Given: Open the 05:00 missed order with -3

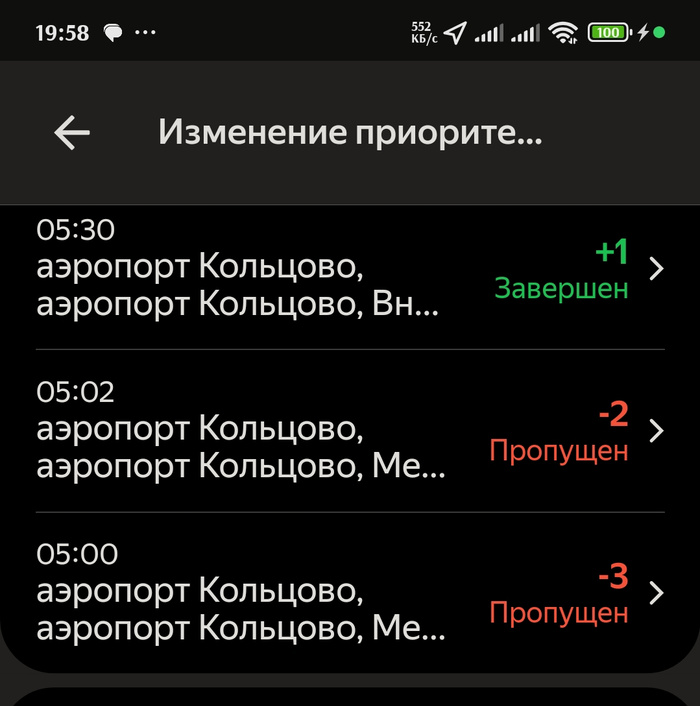Looking at the screenshot, I should point(350,592).
